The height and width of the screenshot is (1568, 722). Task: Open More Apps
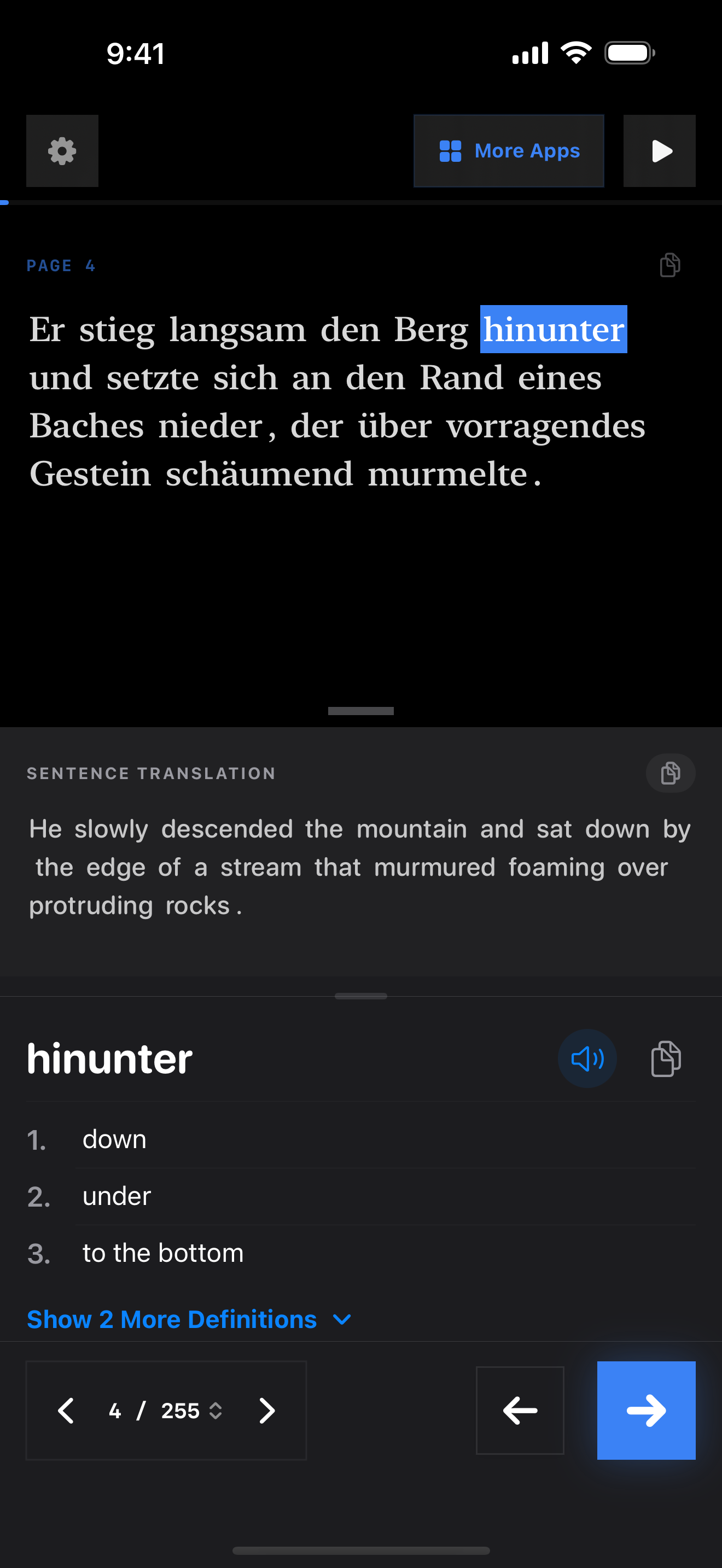click(x=509, y=151)
